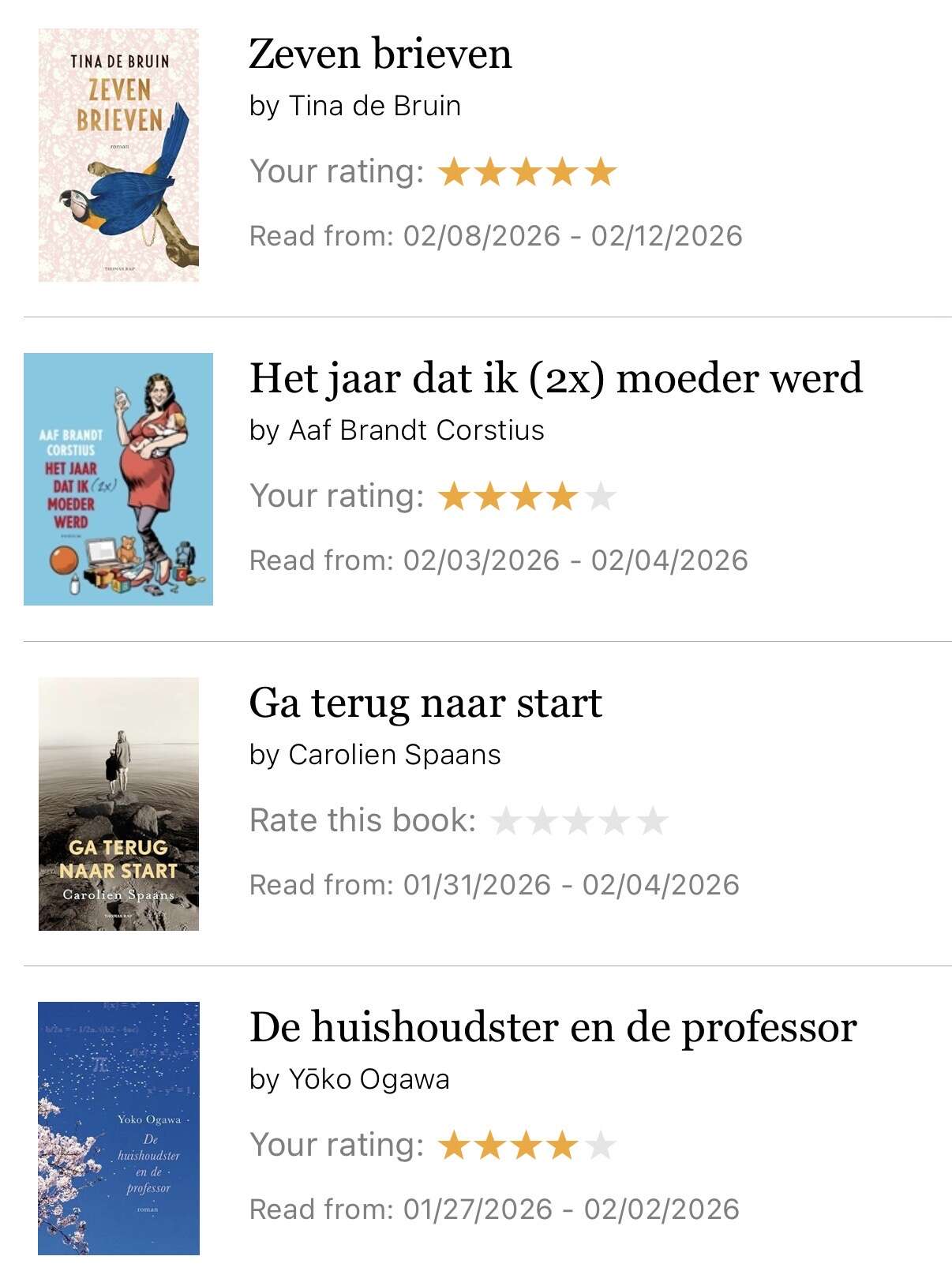
Task: Open Het jaar dat ik (2x) moeder werd cover
Action: tap(118, 478)
